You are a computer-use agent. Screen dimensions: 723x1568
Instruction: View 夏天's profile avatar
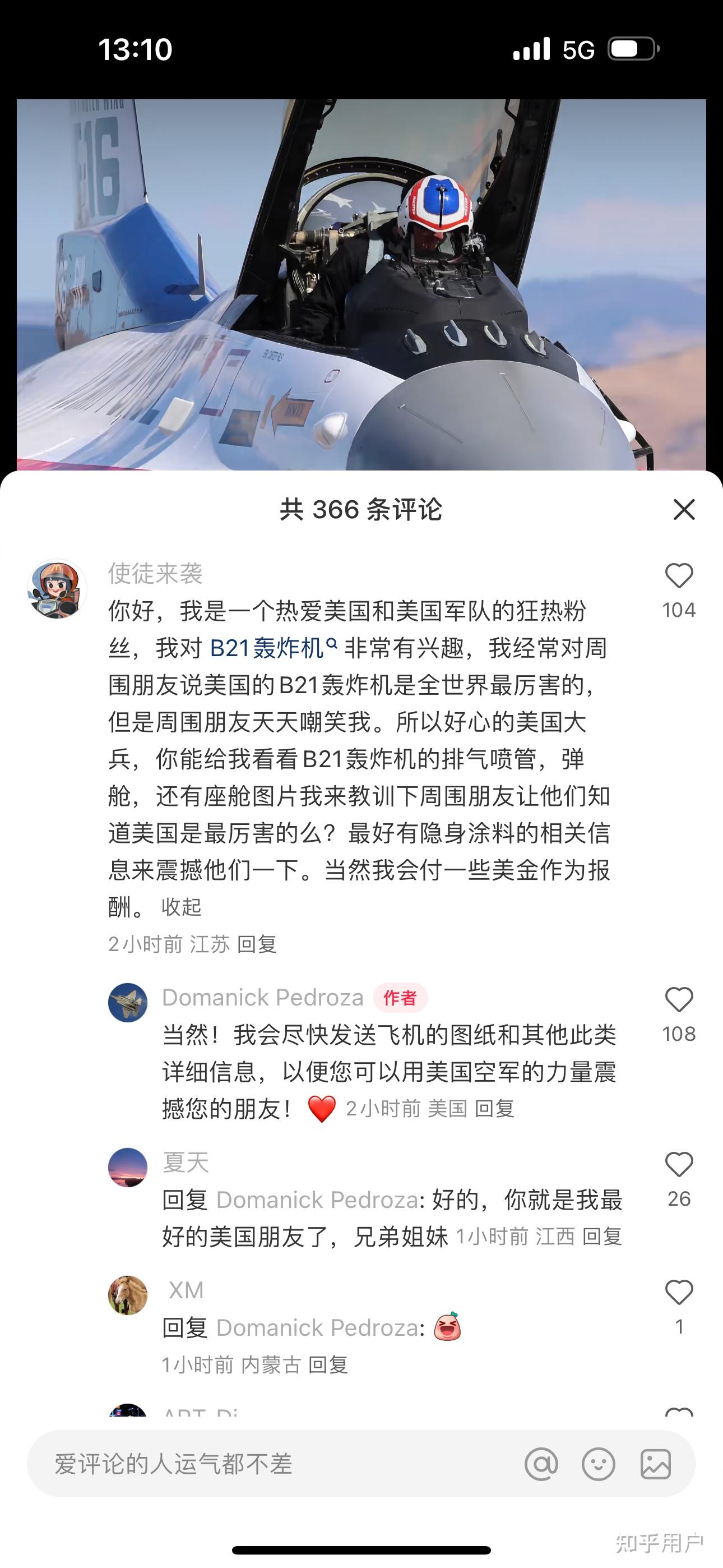point(128,1167)
